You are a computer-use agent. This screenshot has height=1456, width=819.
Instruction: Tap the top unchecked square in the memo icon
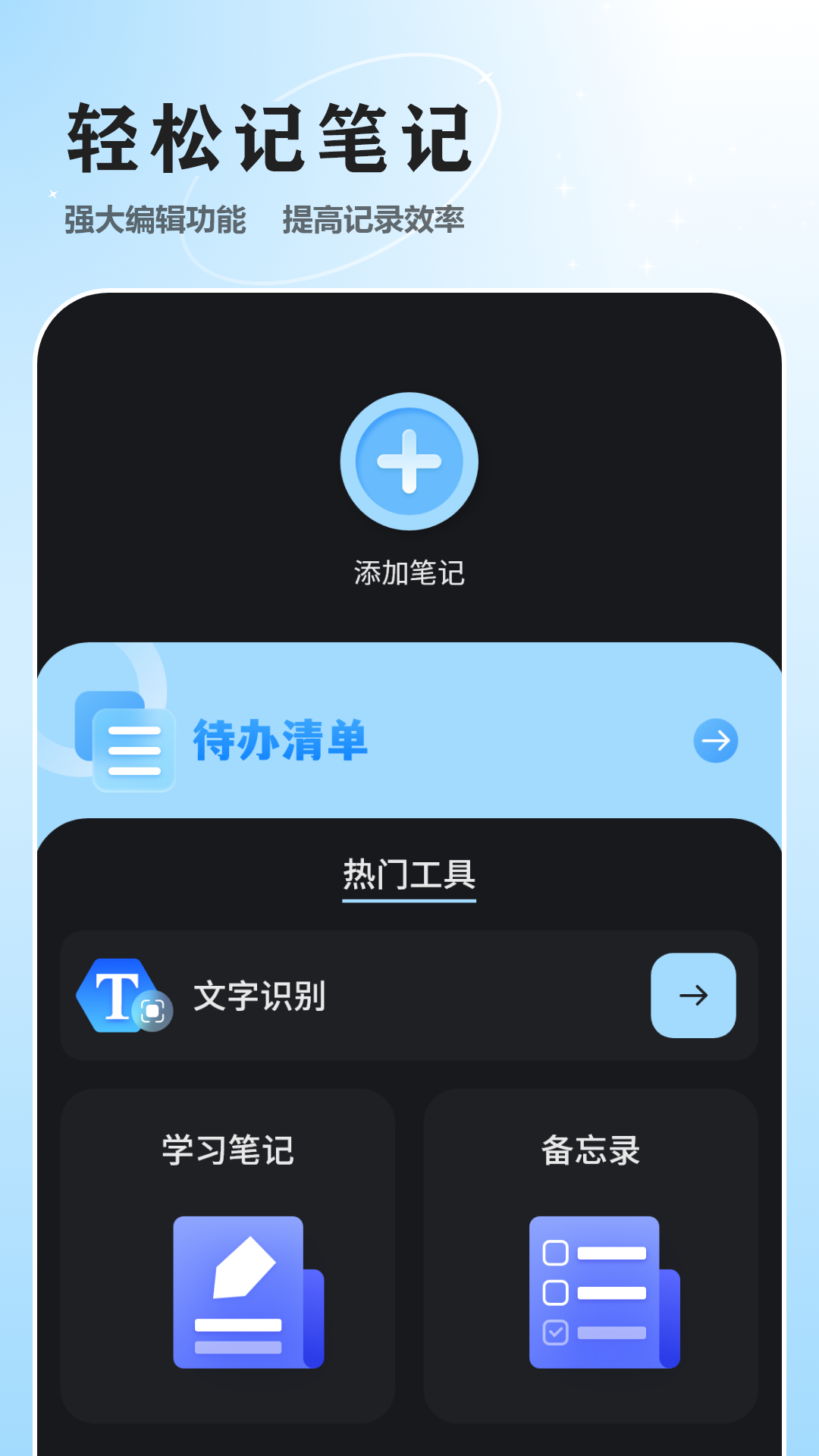click(554, 1253)
